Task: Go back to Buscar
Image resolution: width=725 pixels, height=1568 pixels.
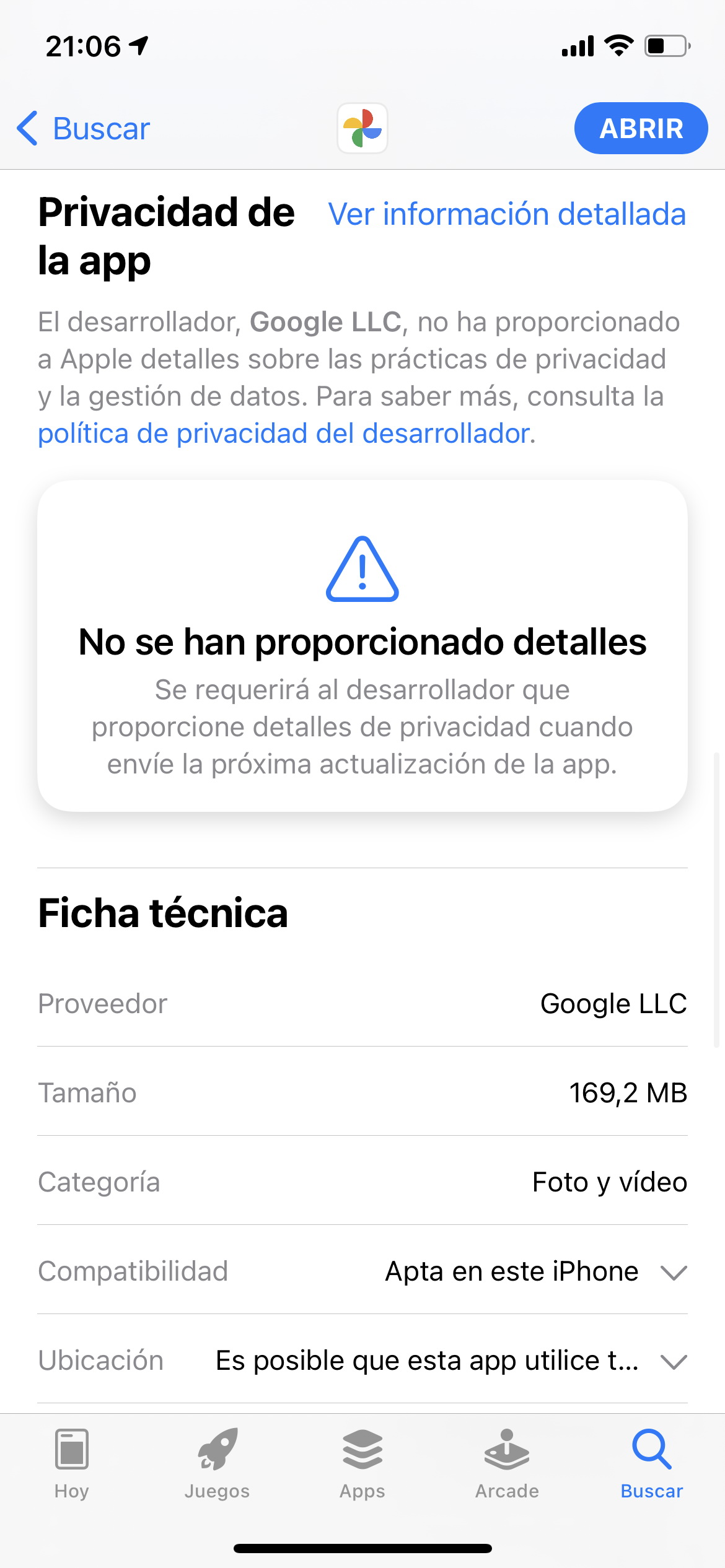Action: tap(83, 129)
